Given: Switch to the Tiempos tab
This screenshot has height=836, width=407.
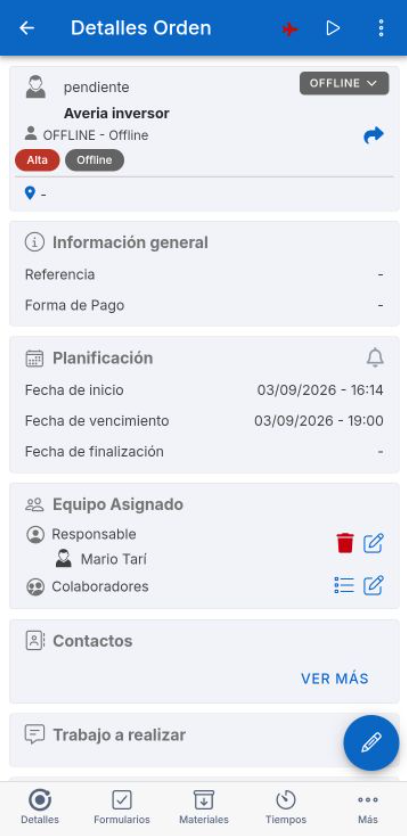Looking at the screenshot, I should coord(286,807).
